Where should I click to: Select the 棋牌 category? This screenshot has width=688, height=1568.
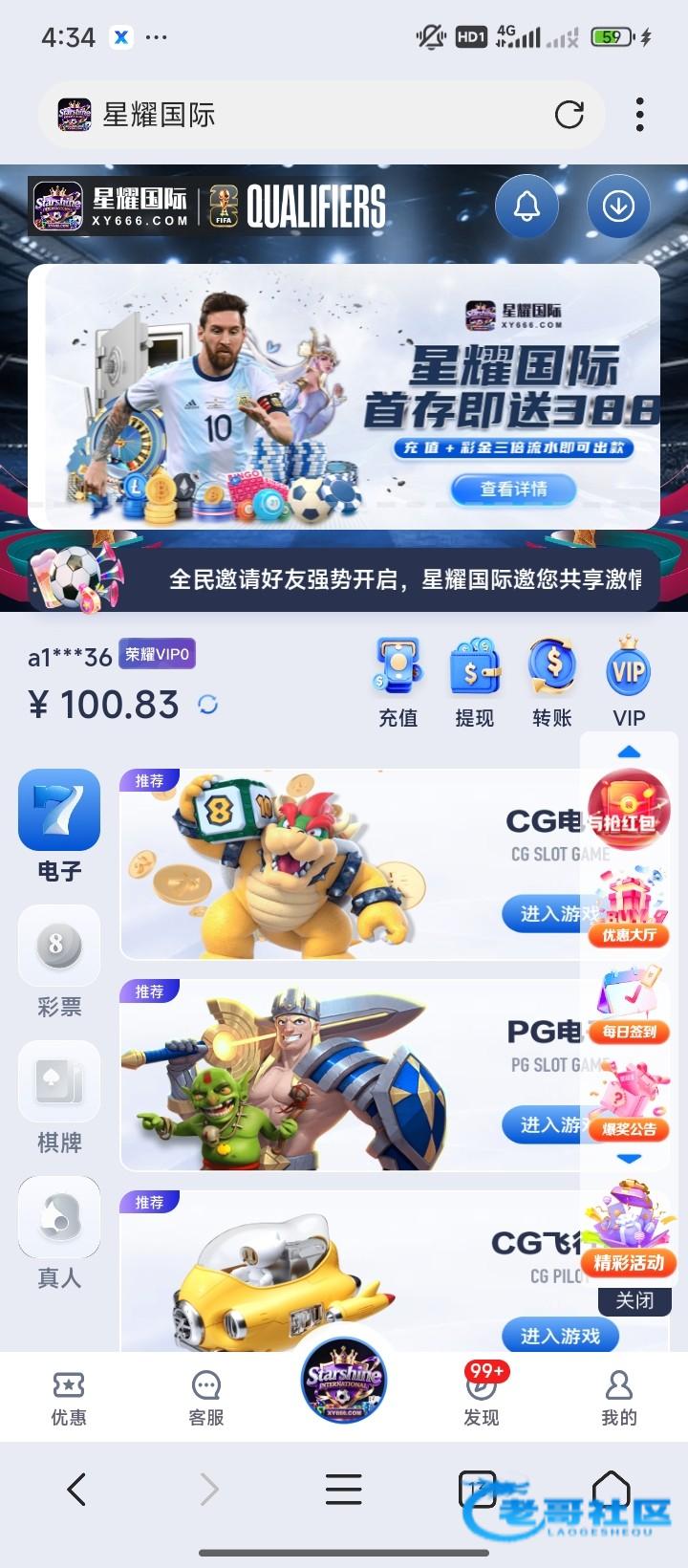pos(59,1099)
